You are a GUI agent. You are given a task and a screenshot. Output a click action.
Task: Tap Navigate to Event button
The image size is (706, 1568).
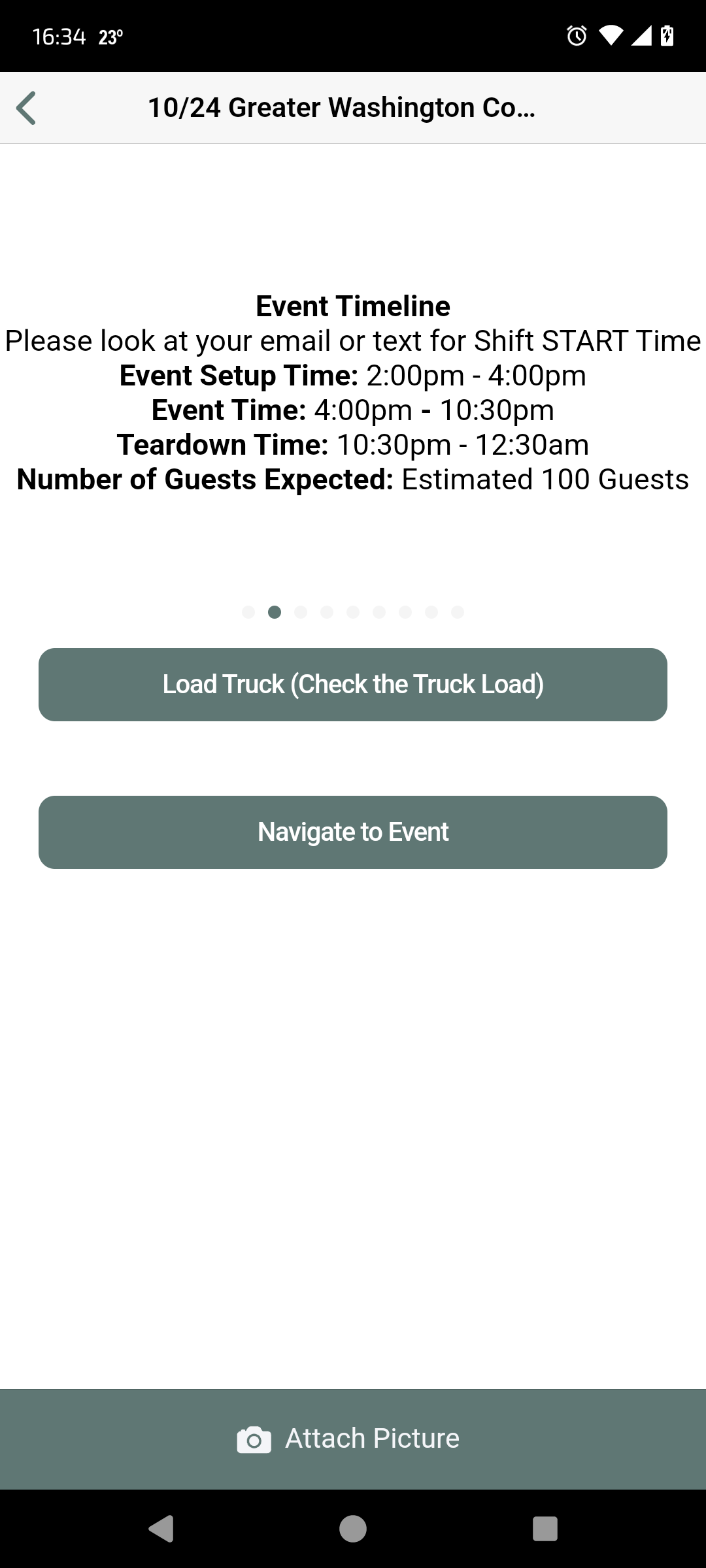pos(353,832)
